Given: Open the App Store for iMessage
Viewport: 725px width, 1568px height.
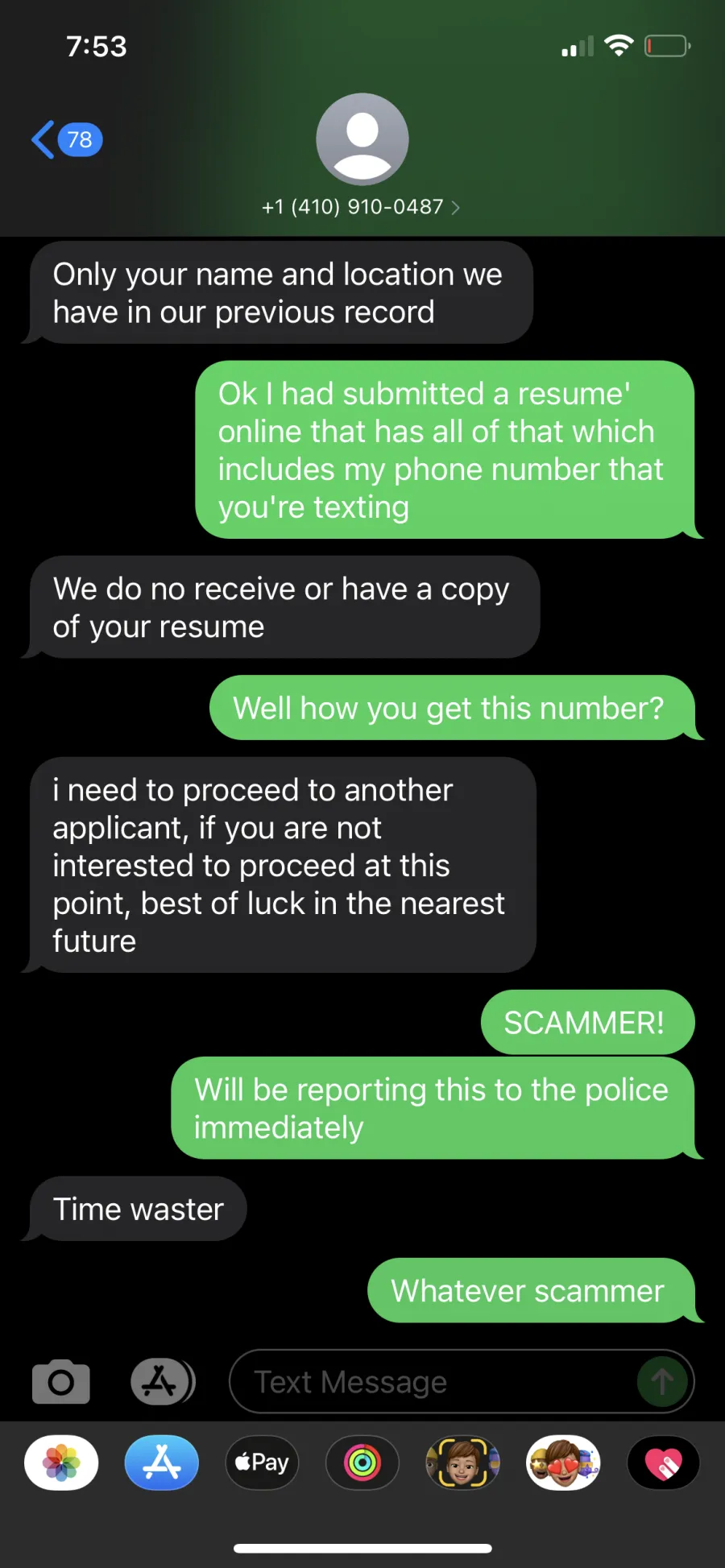Looking at the screenshot, I should pos(162,1463).
